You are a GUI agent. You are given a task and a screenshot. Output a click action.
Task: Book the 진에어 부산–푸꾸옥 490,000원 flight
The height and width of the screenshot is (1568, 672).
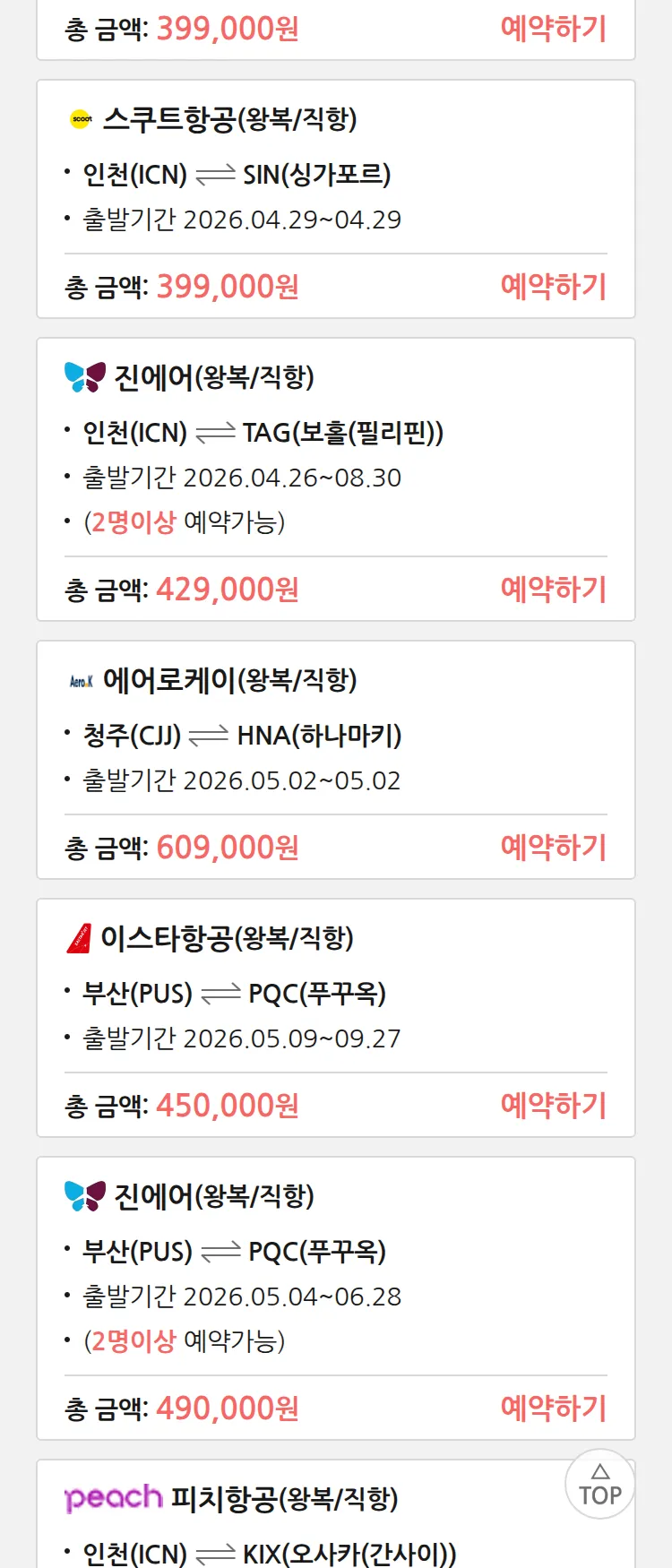point(553,1409)
